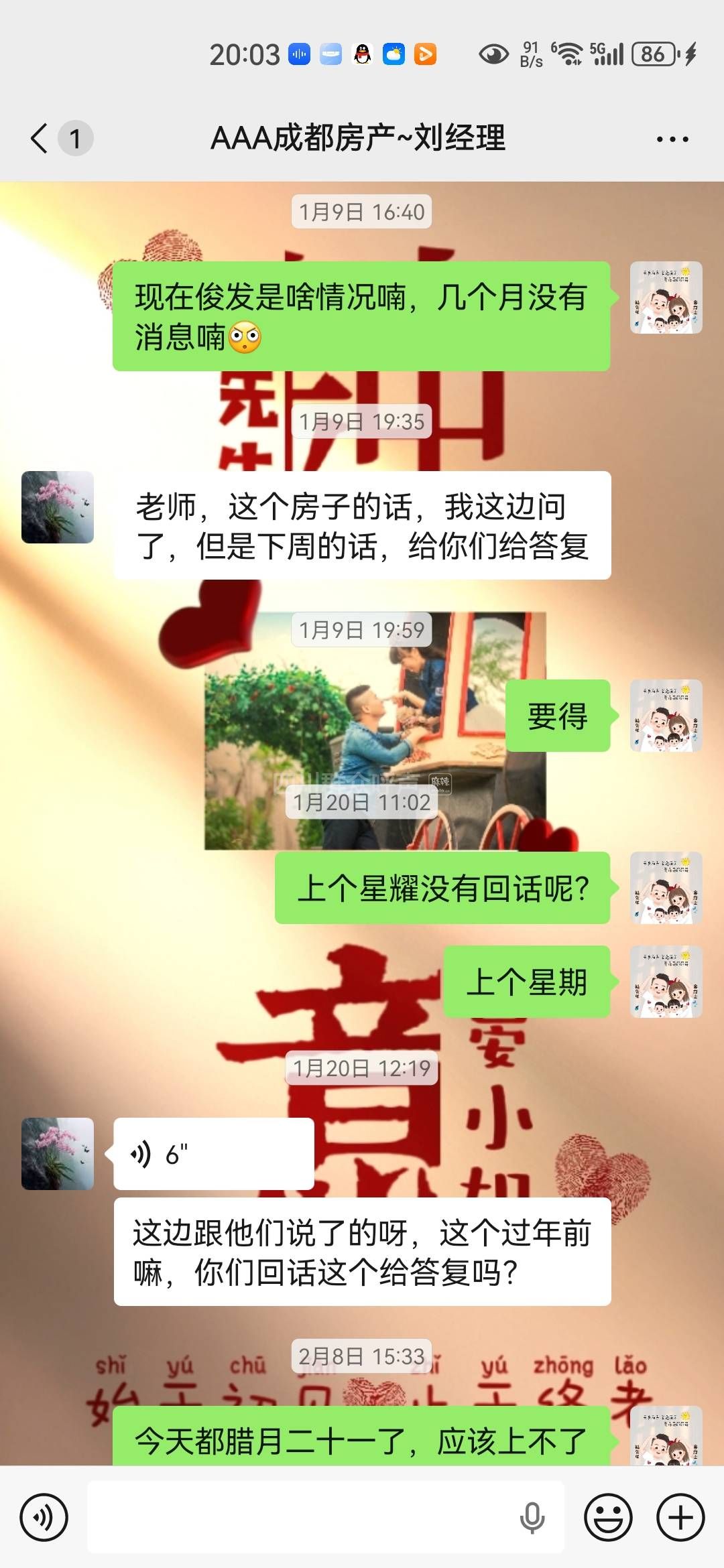
Task: Open the emoji sticker panel
Action: pos(608,1517)
